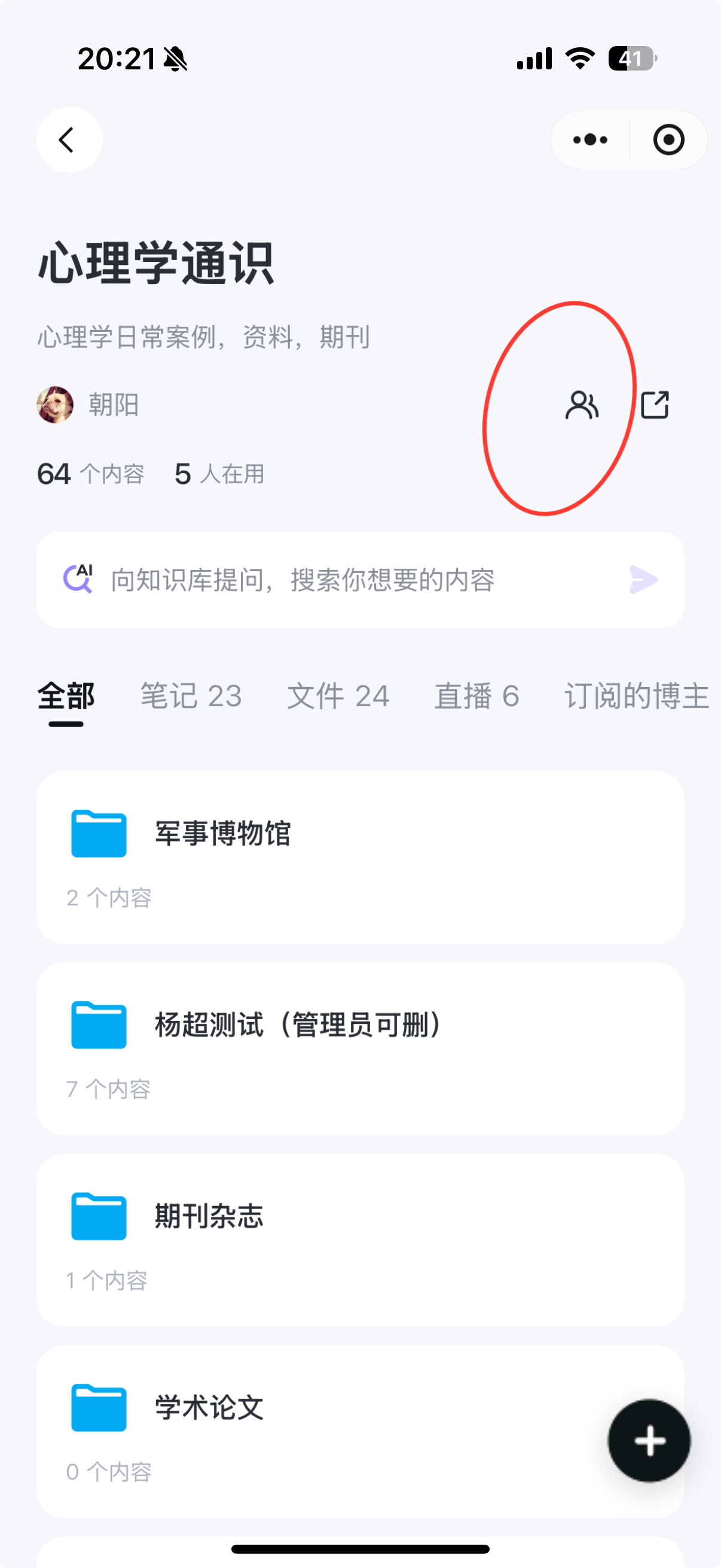Open the members icon

(x=582, y=405)
